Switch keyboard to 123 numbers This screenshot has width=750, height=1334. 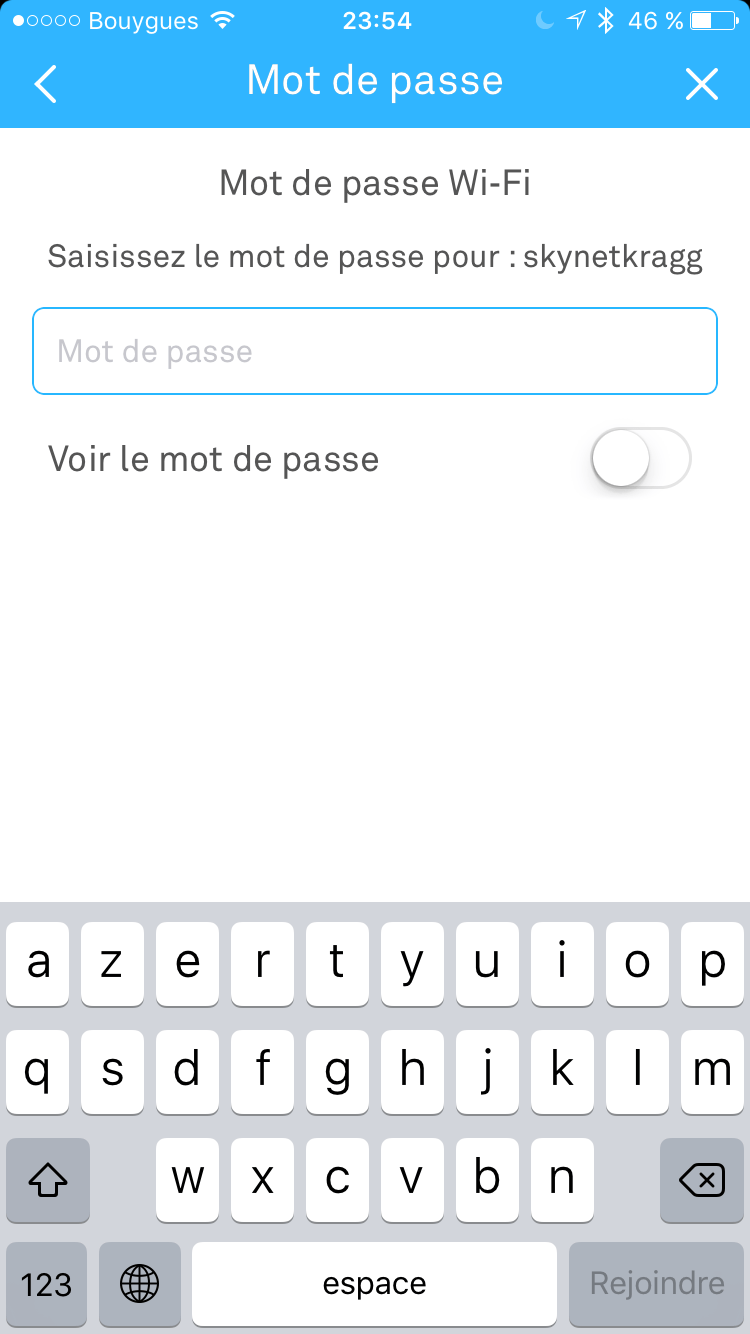(x=46, y=1283)
